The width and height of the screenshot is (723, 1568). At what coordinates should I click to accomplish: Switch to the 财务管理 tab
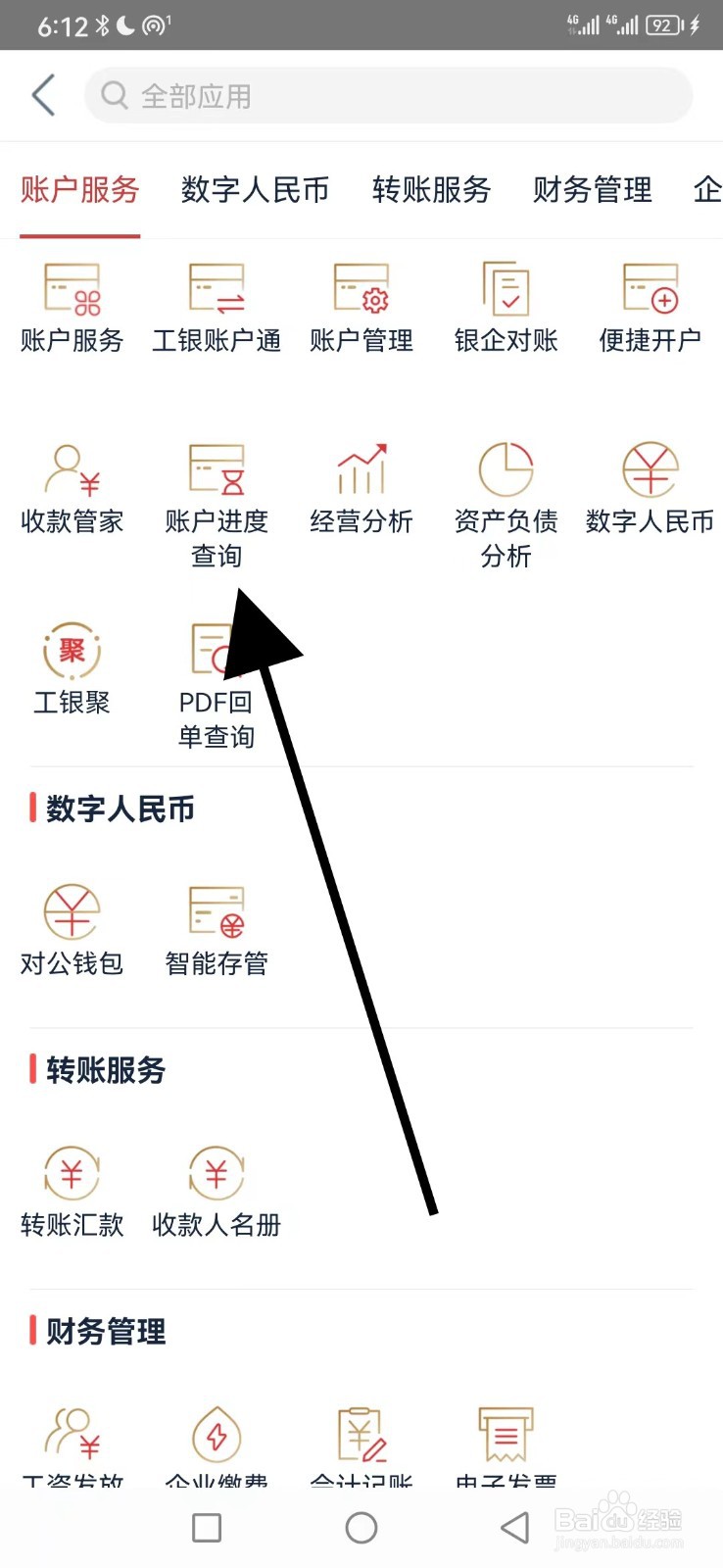[592, 191]
